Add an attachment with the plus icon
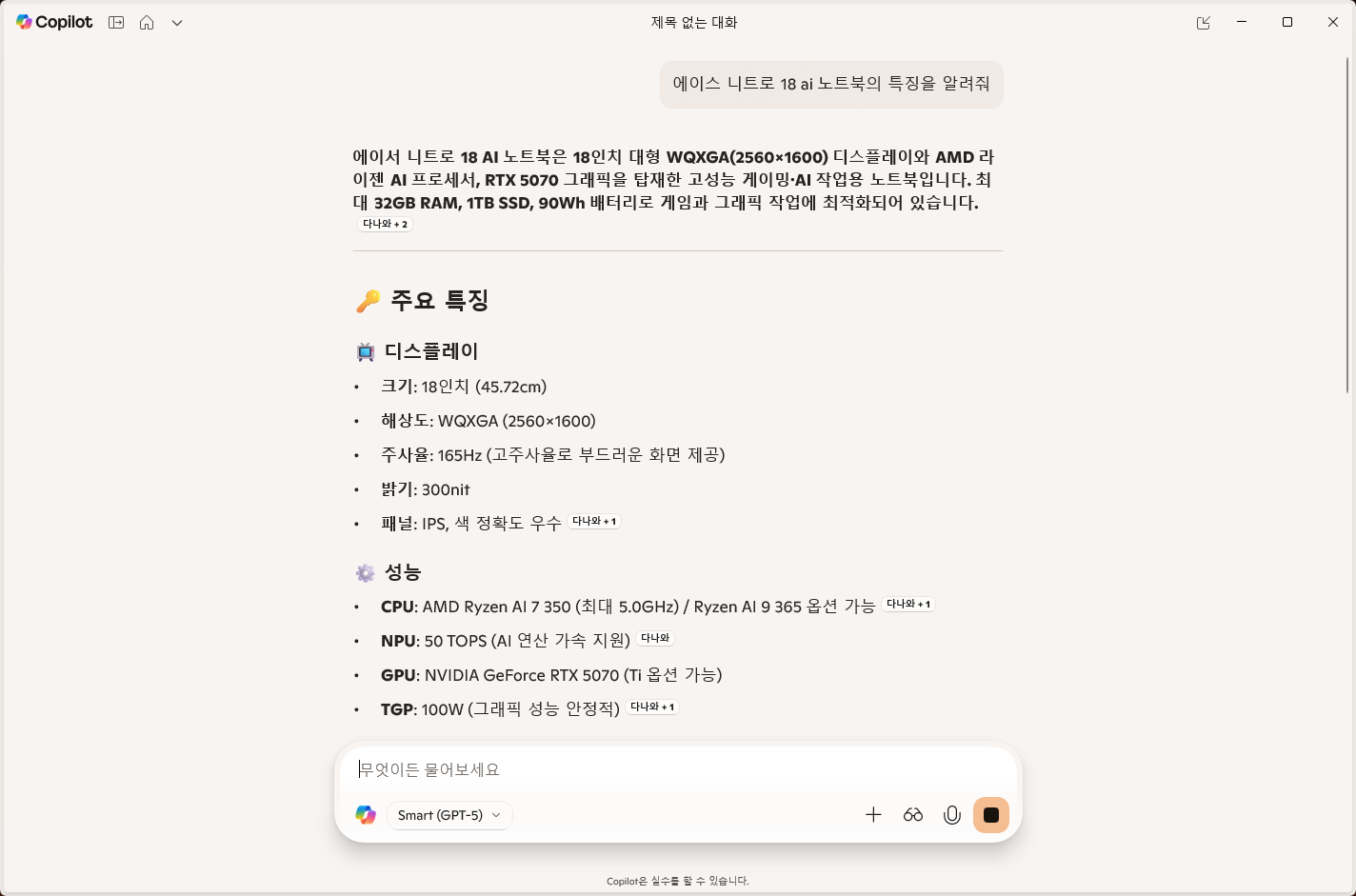The height and width of the screenshot is (896, 1356). click(x=873, y=815)
